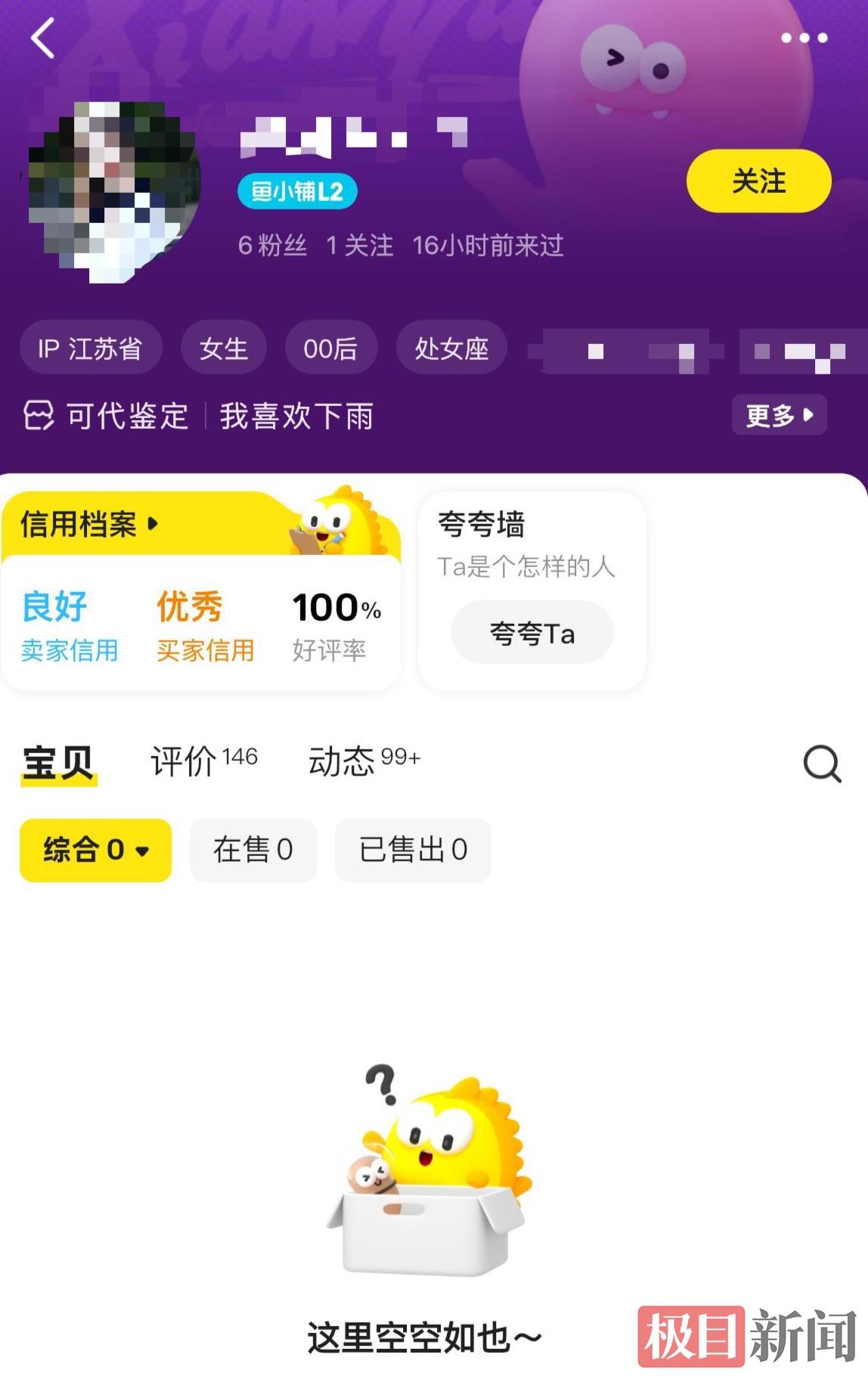Tap the 夸夸Ta button
This screenshot has width=868, height=1383.
tap(532, 633)
